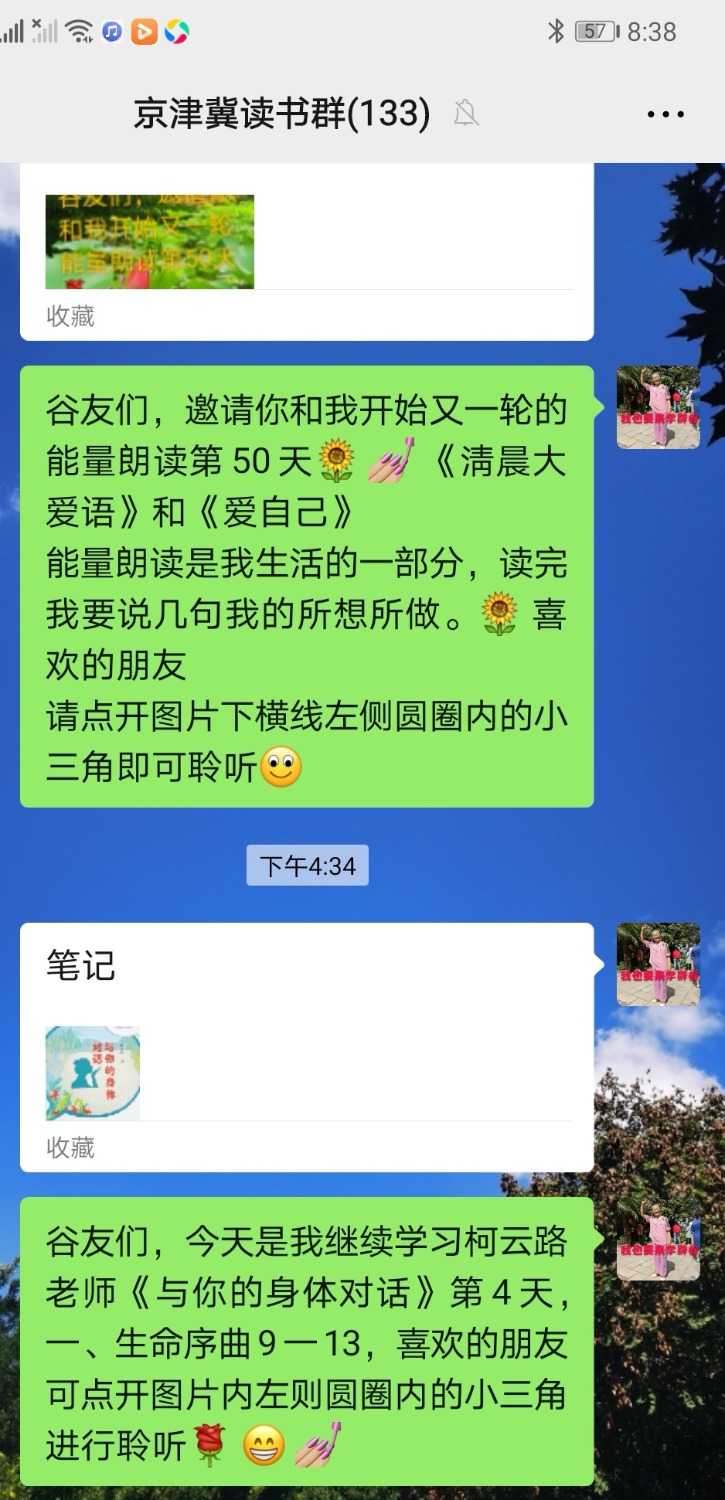Open the lotus pond note thumbnail
725x1500 pixels.
149,240
